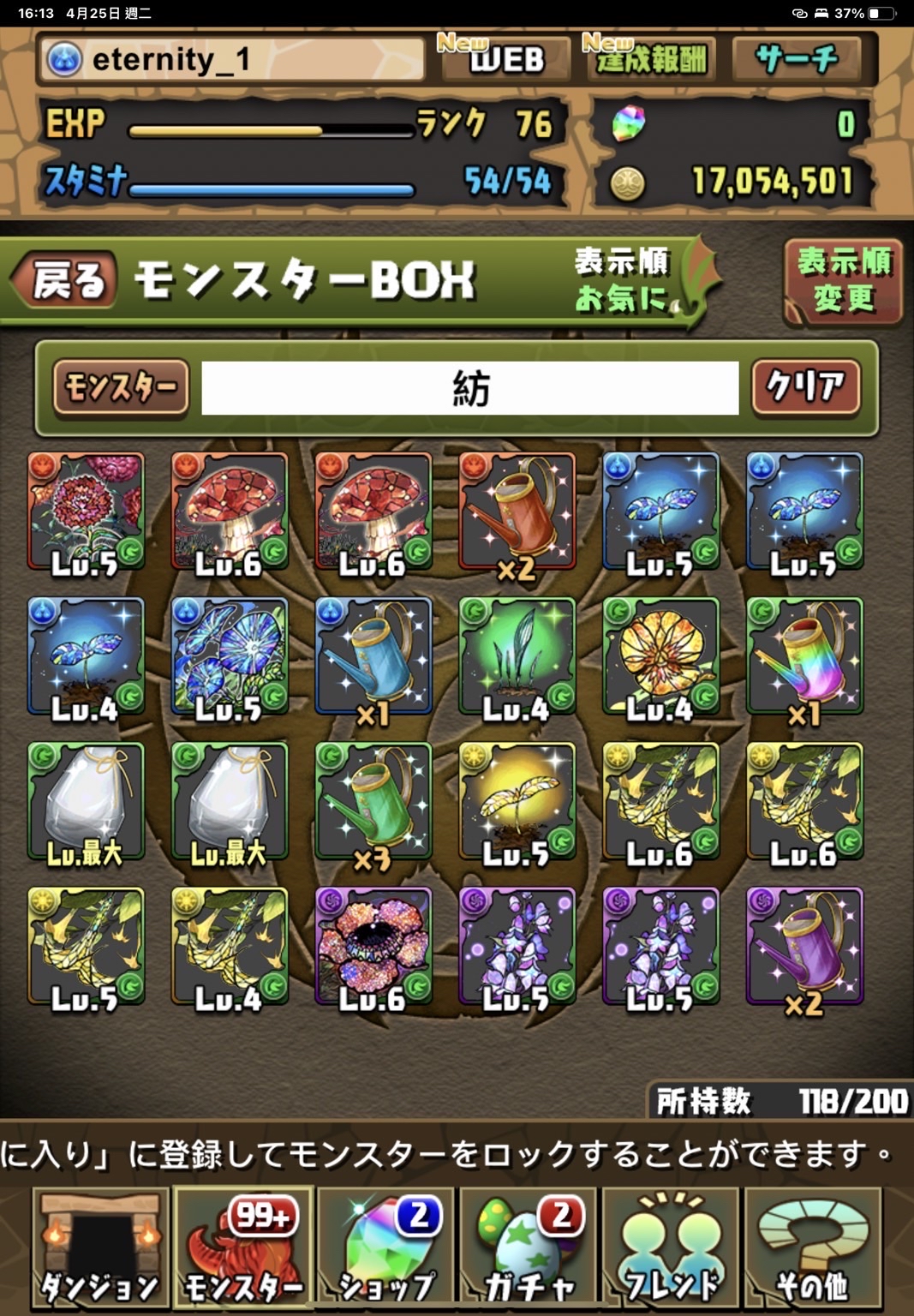Viewport: 914px width, 1316px height.
Task: Open the サーチ search button
Action: (798, 58)
